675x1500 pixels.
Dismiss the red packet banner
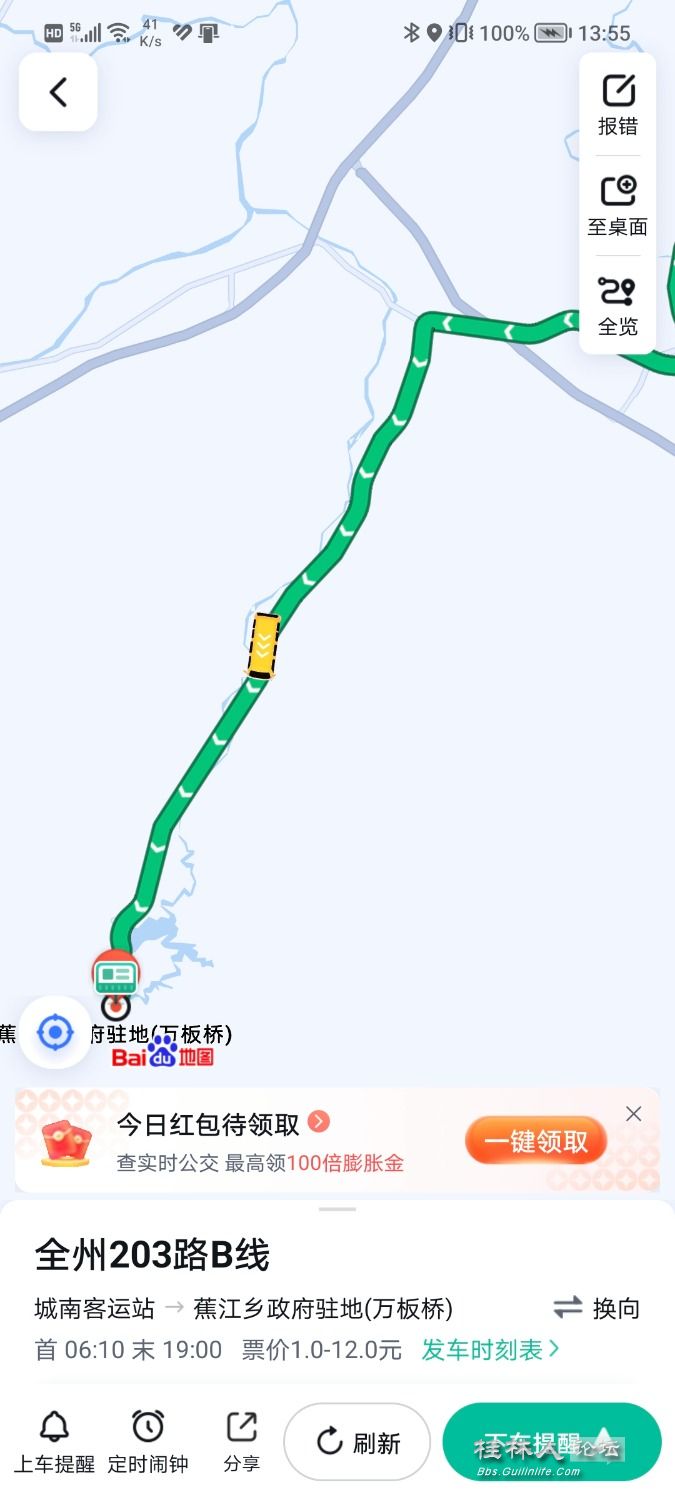tap(633, 1114)
